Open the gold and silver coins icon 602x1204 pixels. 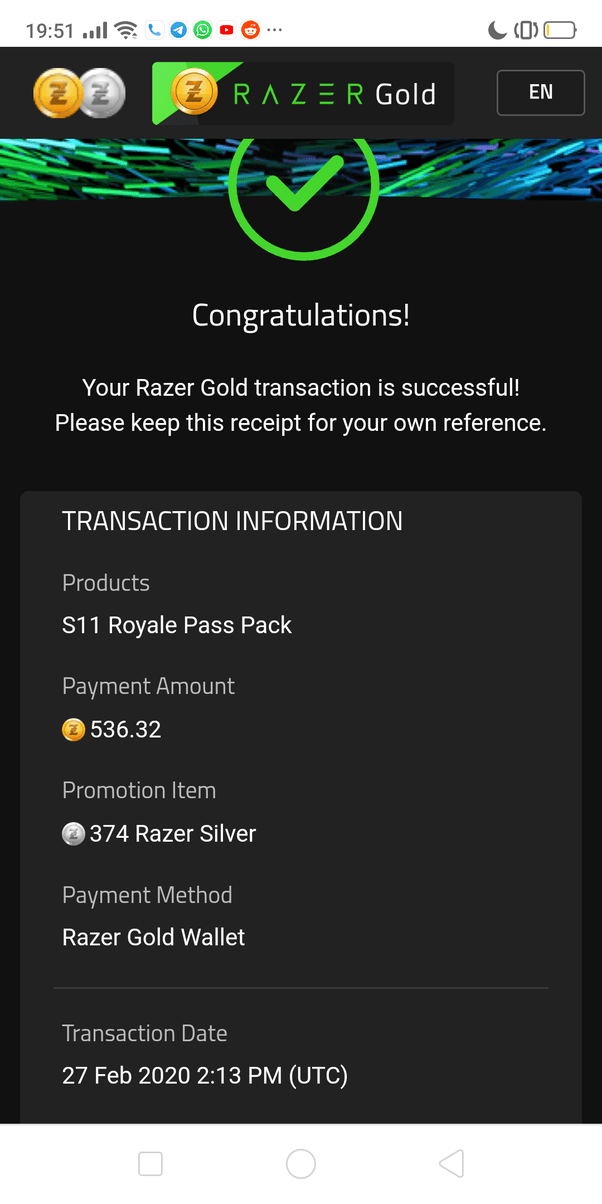(78, 94)
